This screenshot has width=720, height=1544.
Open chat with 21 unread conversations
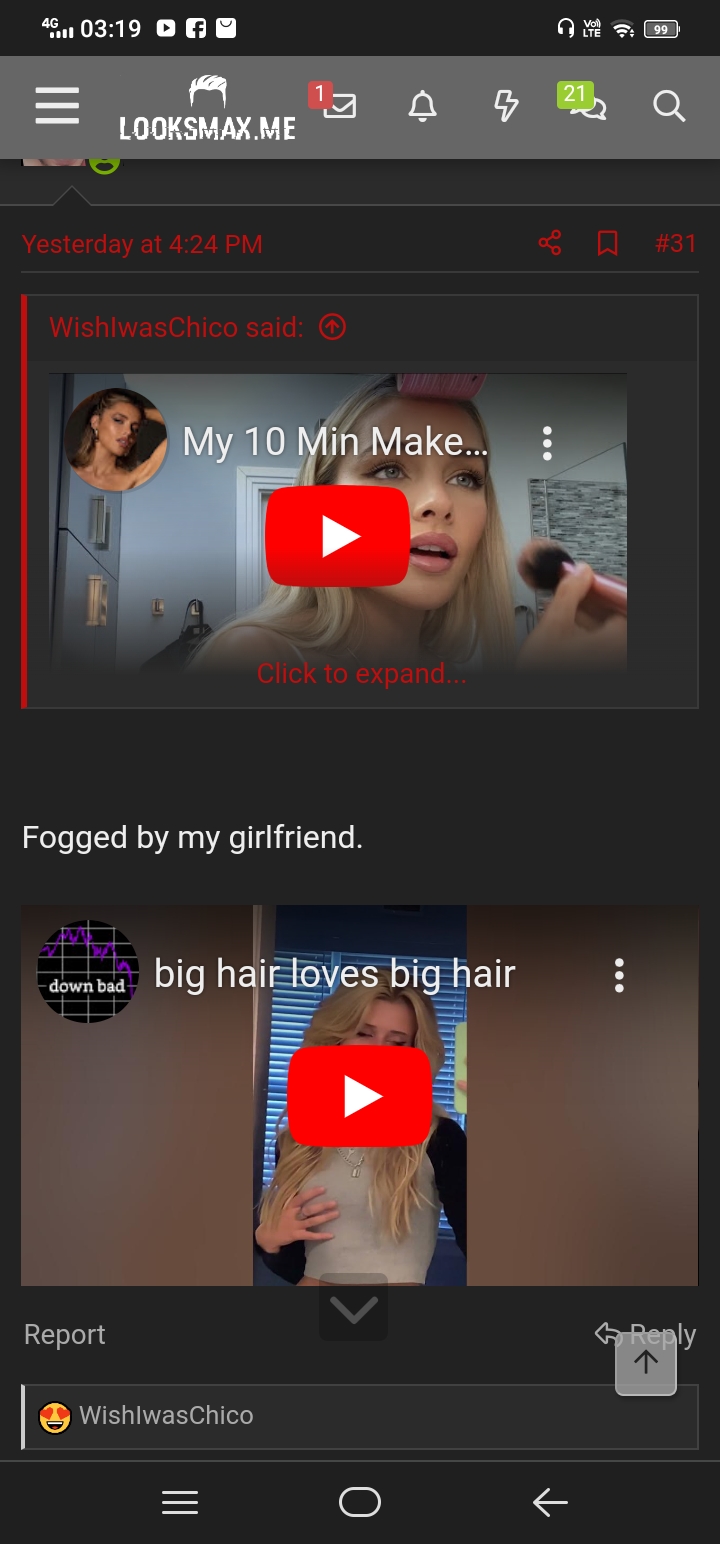click(x=588, y=110)
